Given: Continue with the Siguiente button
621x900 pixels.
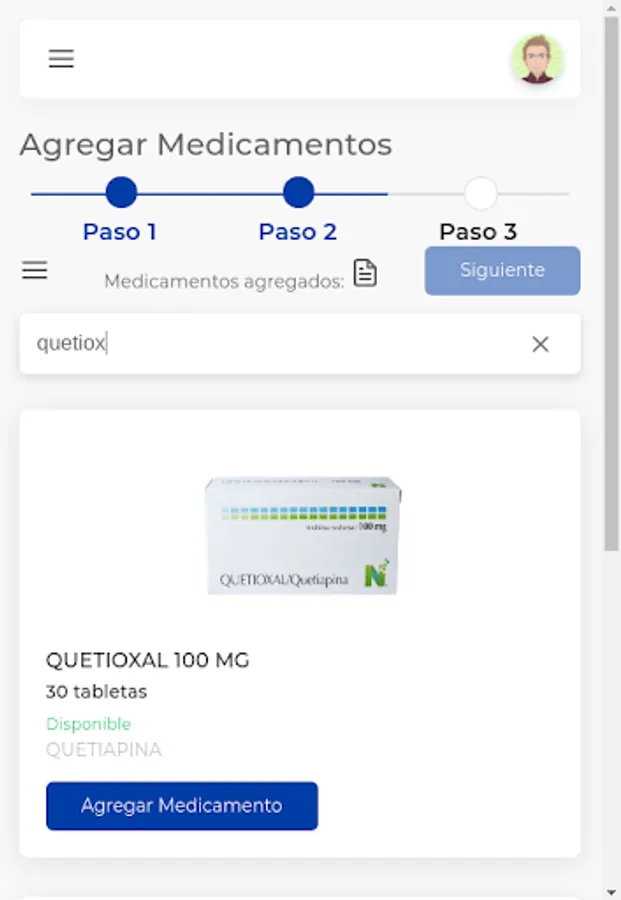Looking at the screenshot, I should pos(502,270).
